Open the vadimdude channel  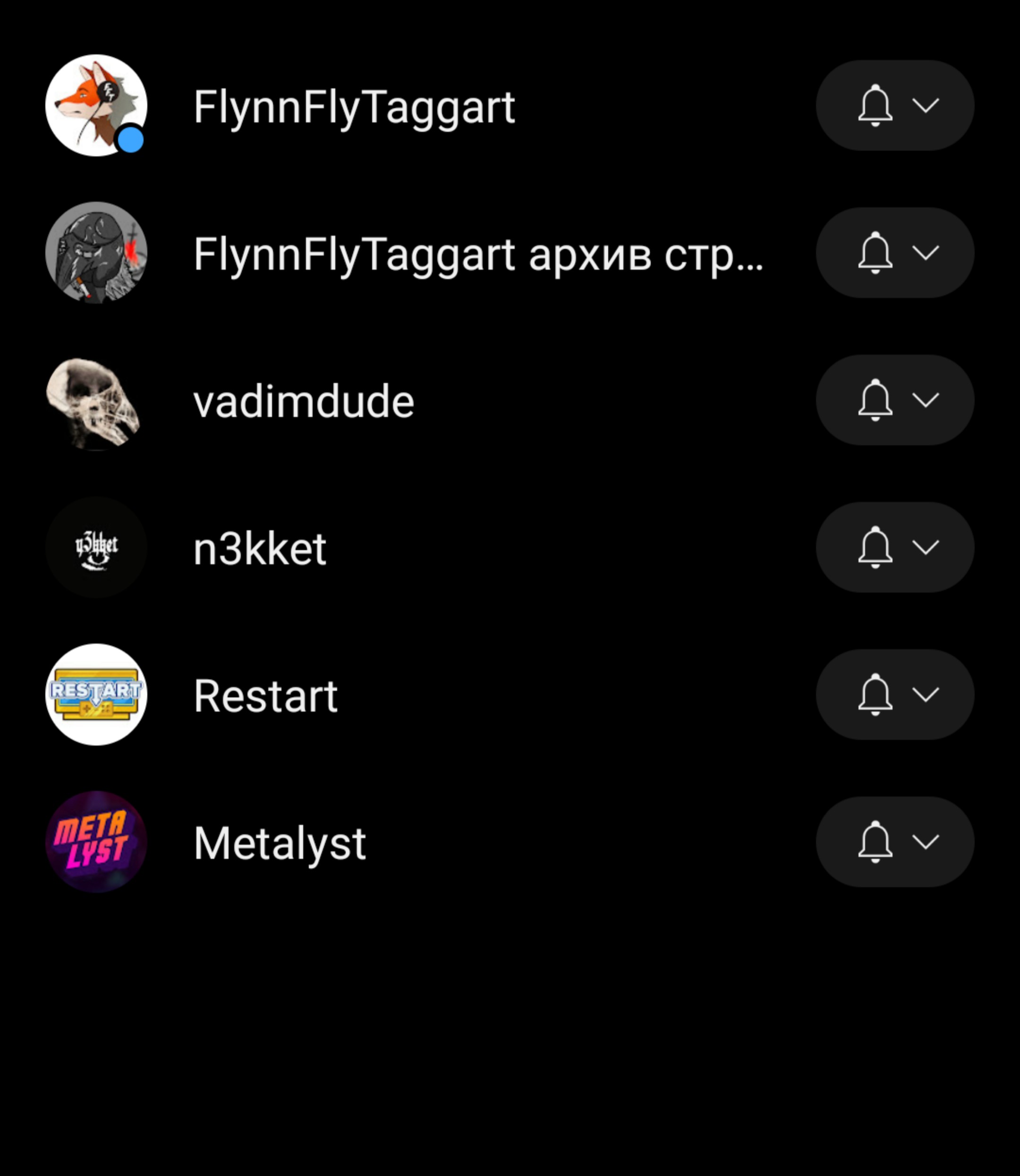303,401
